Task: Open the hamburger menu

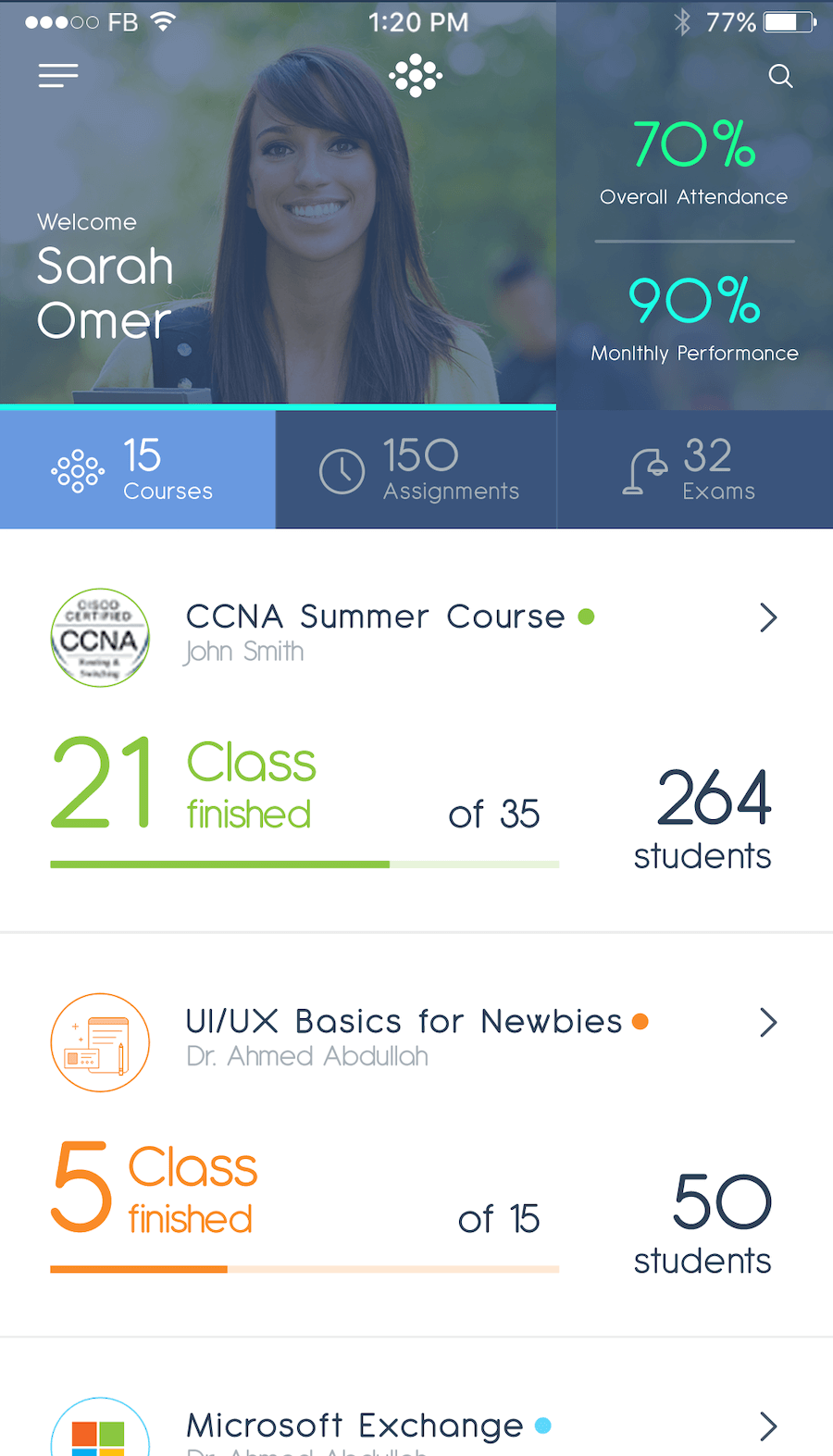Action: [58, 76]
